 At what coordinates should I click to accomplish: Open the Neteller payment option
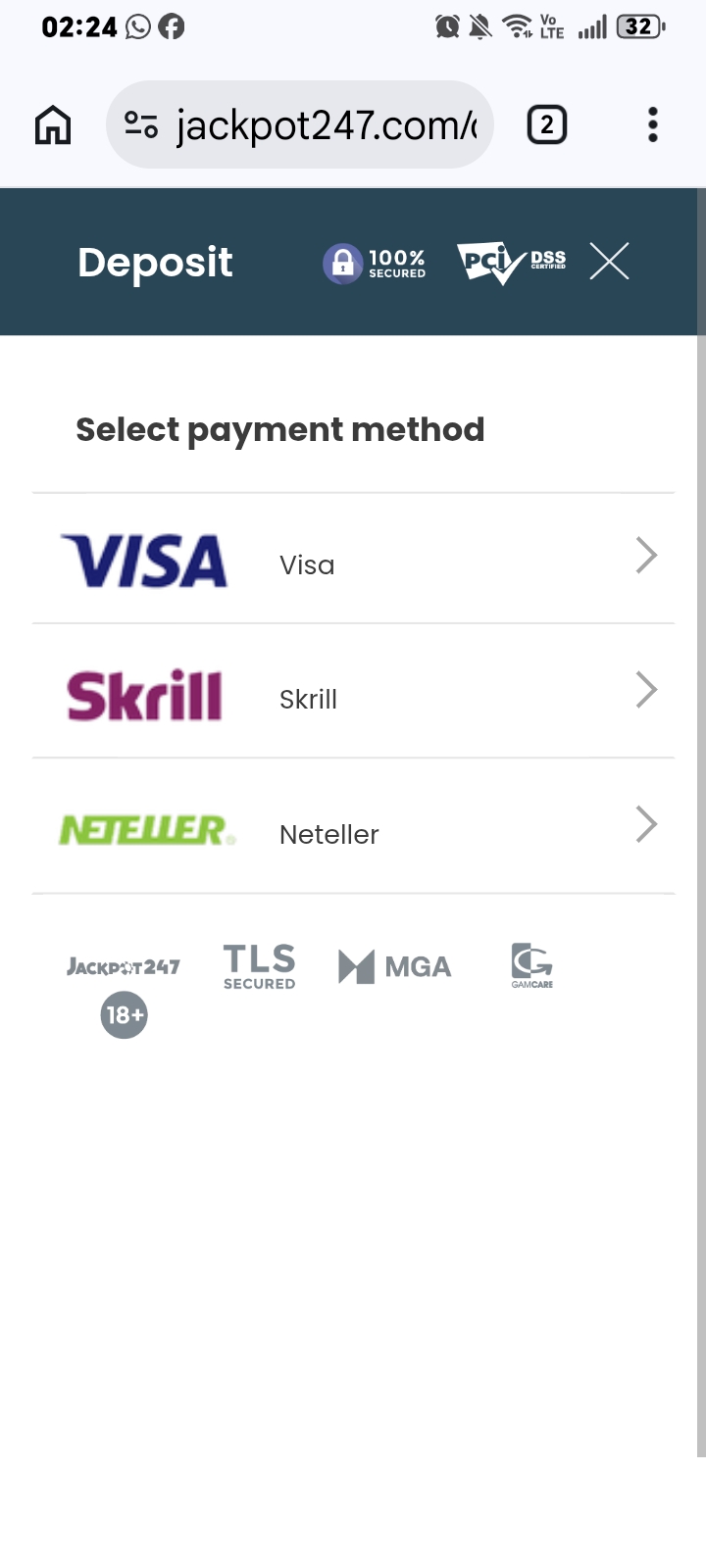(353, 827)
